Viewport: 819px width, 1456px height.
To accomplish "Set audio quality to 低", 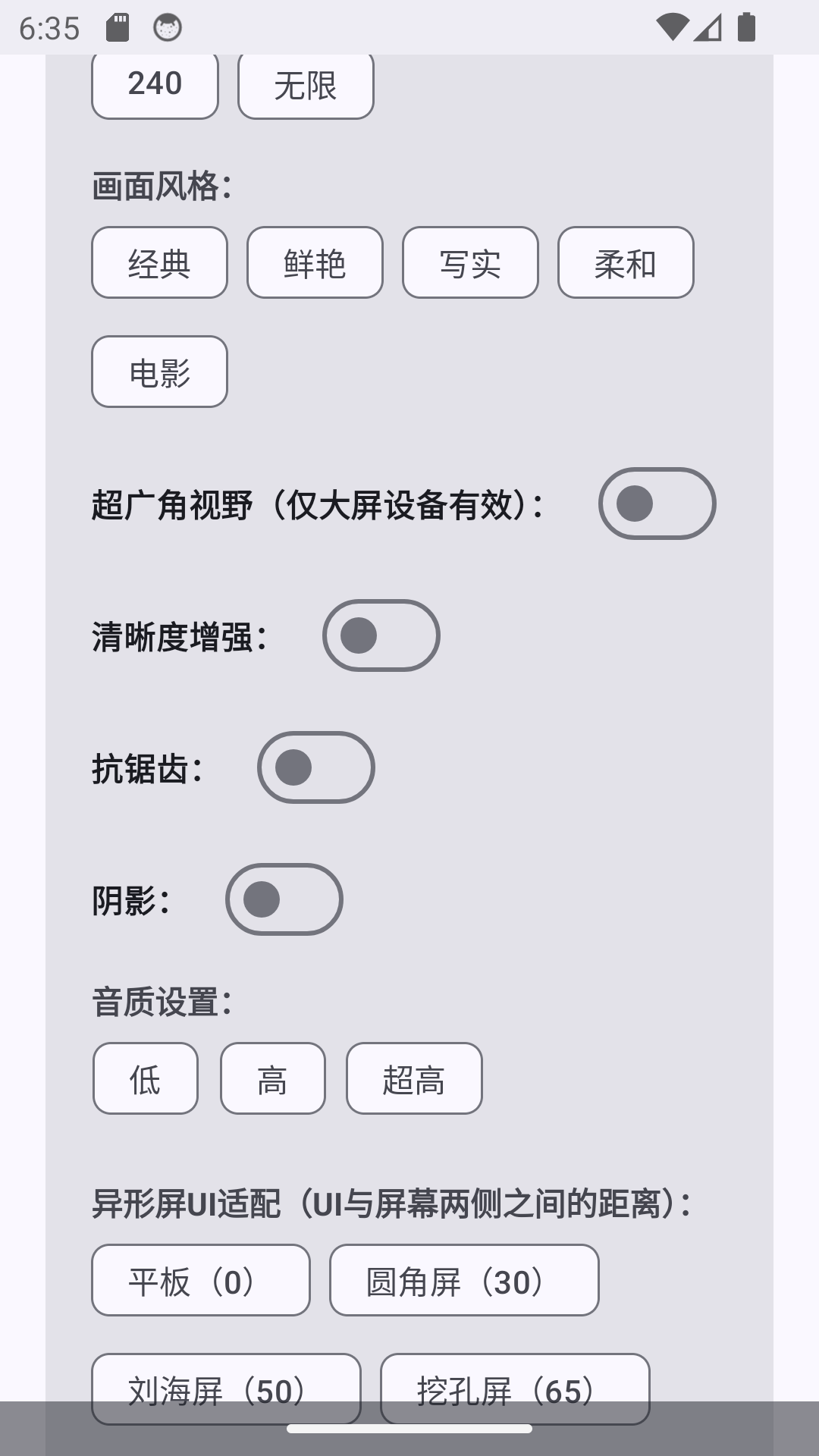I will [x=145, y=1078].
